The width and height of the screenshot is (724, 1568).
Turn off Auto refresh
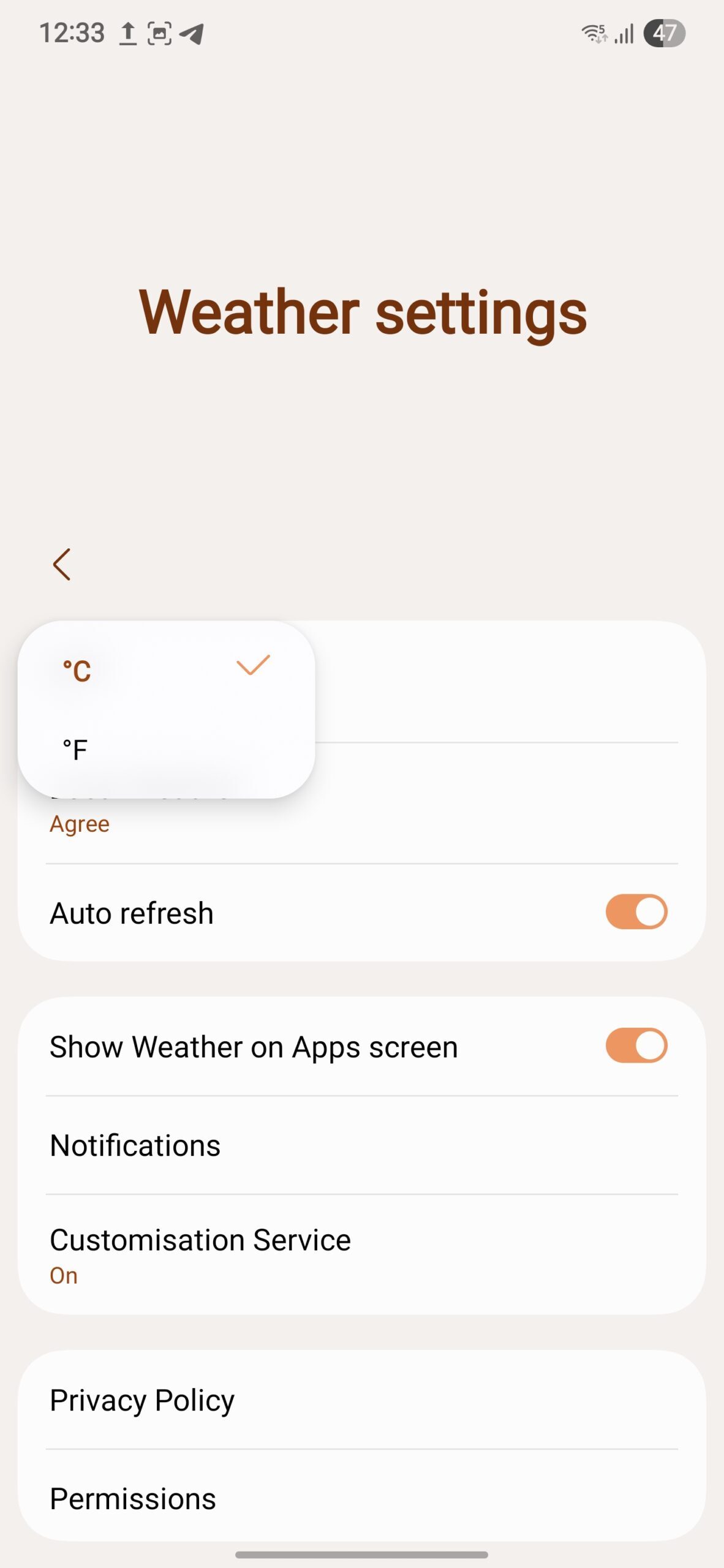[x=636, y=912]
